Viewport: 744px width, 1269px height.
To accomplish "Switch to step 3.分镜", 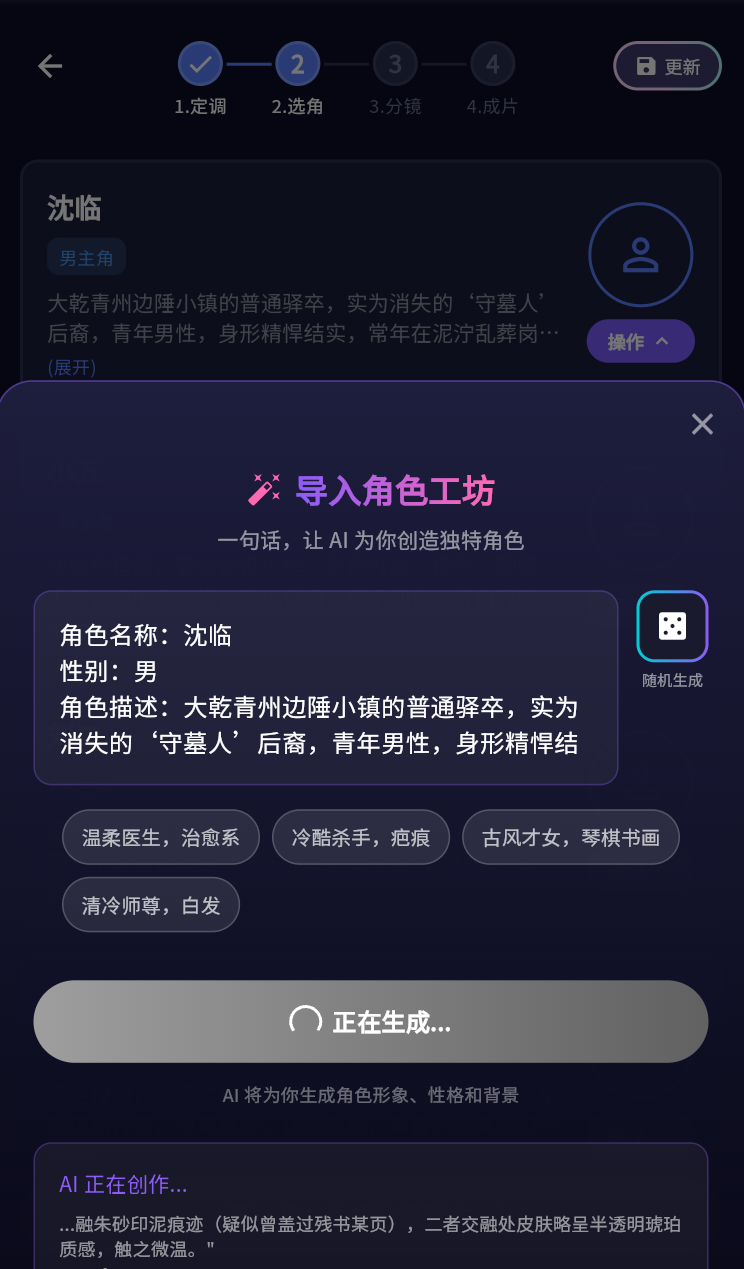I will point(395,62).
